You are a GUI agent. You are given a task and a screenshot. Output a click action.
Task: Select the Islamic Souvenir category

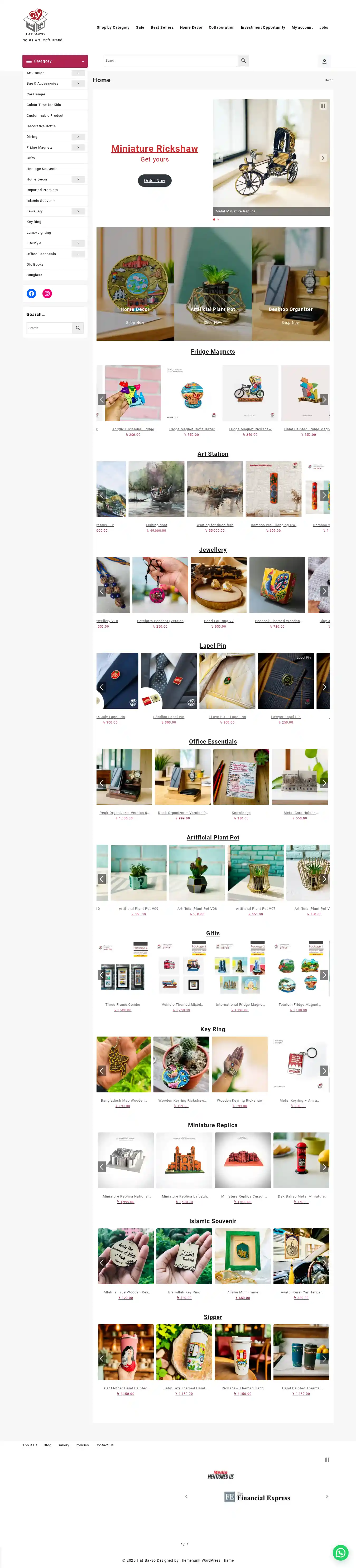click(40, 201)
